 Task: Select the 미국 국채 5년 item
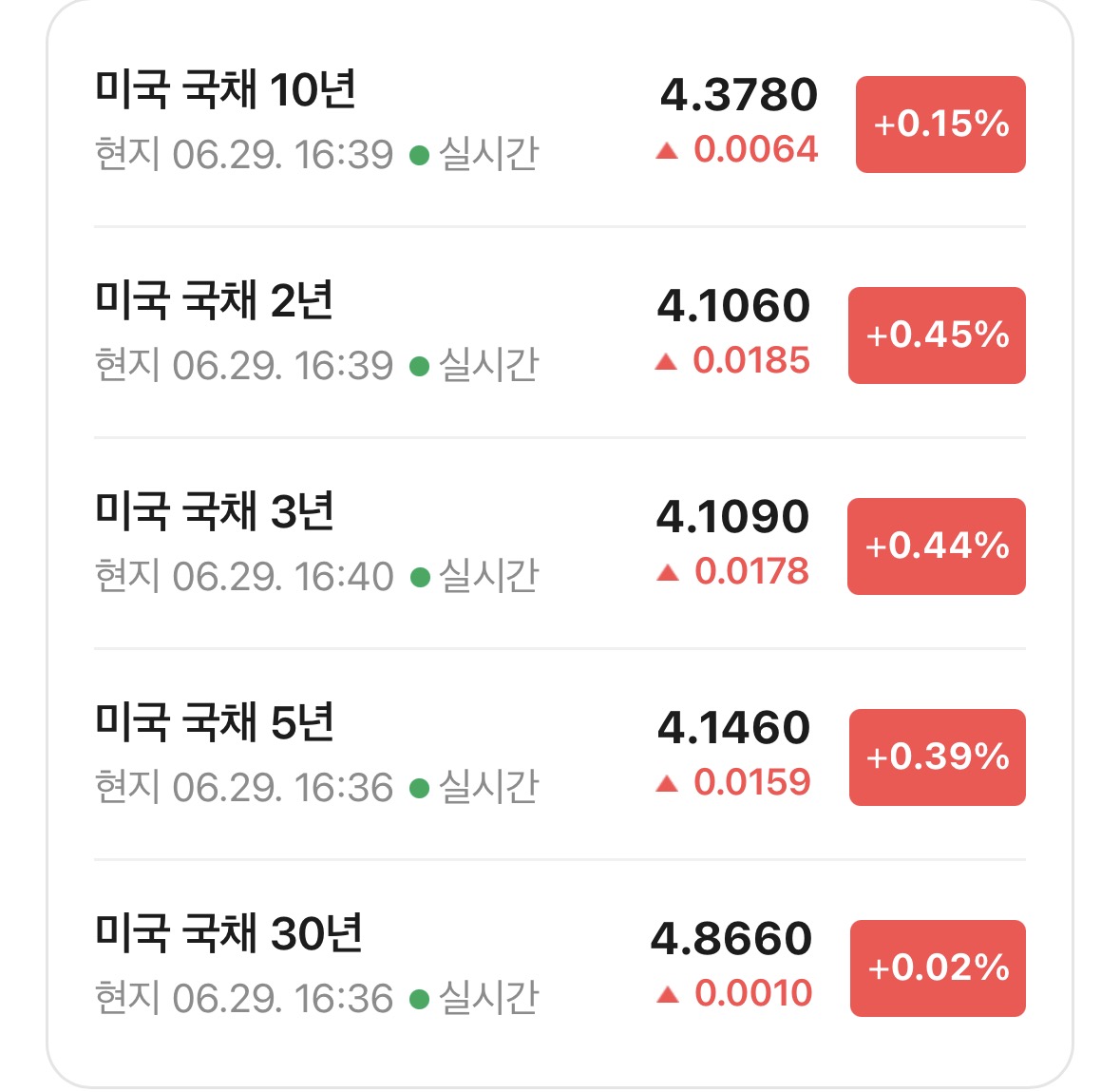click(x=560, y=754)
